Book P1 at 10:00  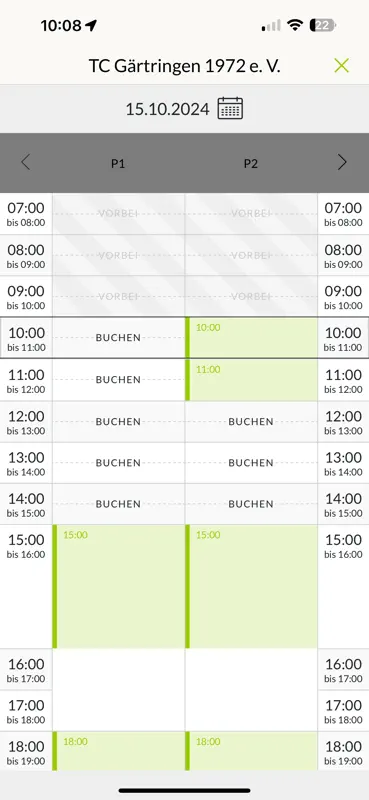pyautogui.click(x=118, y=338)
